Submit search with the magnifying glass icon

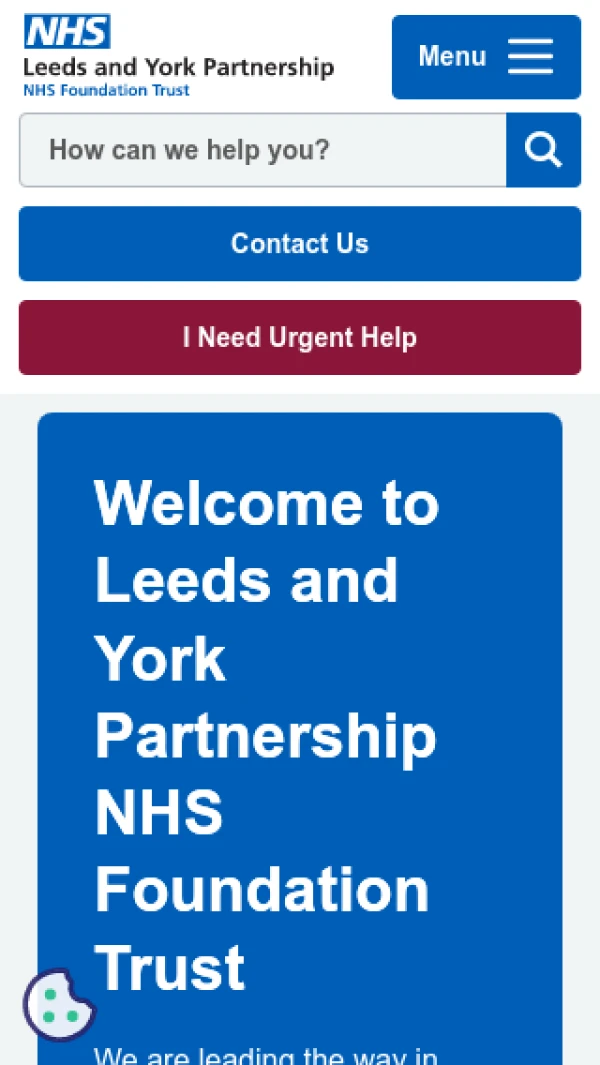point(543,150)
